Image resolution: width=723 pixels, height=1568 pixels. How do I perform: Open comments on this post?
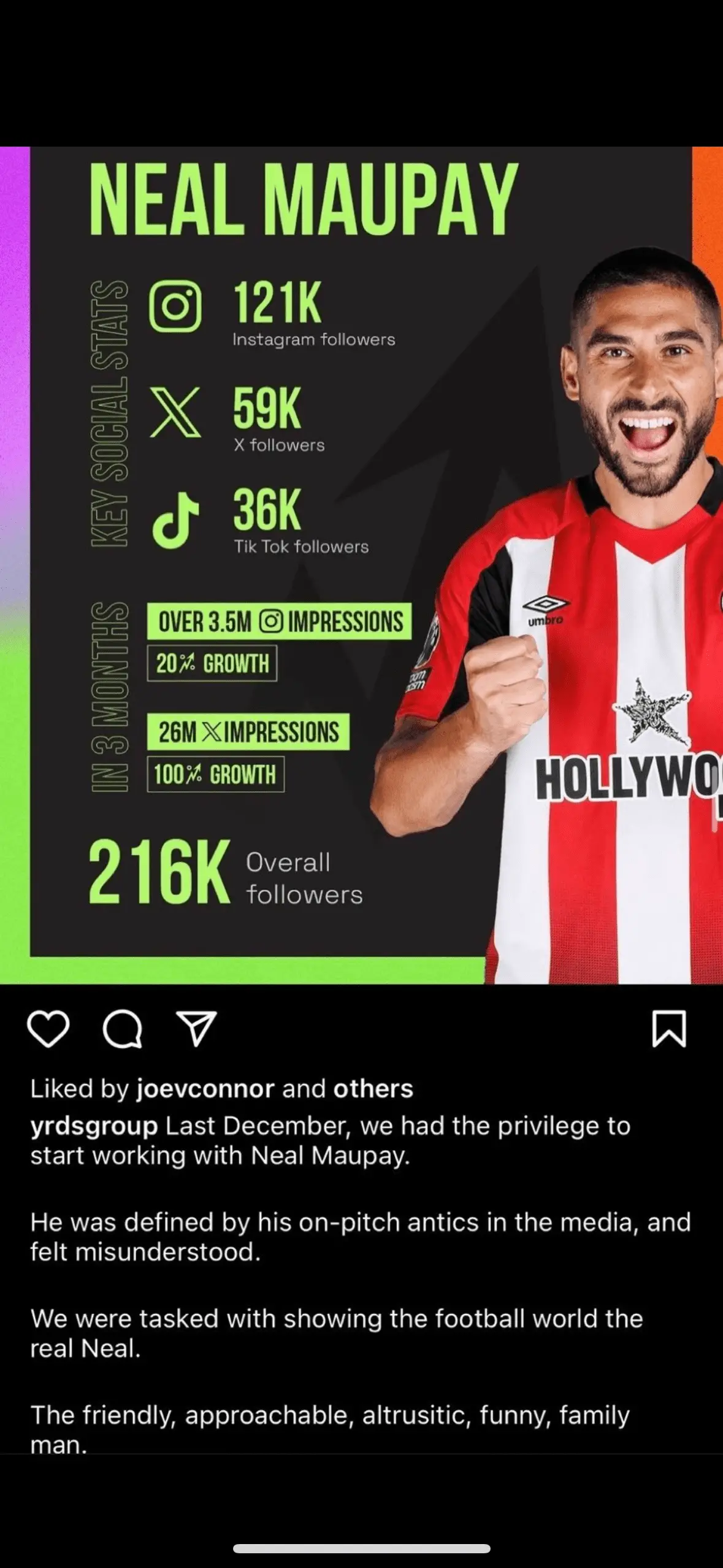coord(123,1029)
